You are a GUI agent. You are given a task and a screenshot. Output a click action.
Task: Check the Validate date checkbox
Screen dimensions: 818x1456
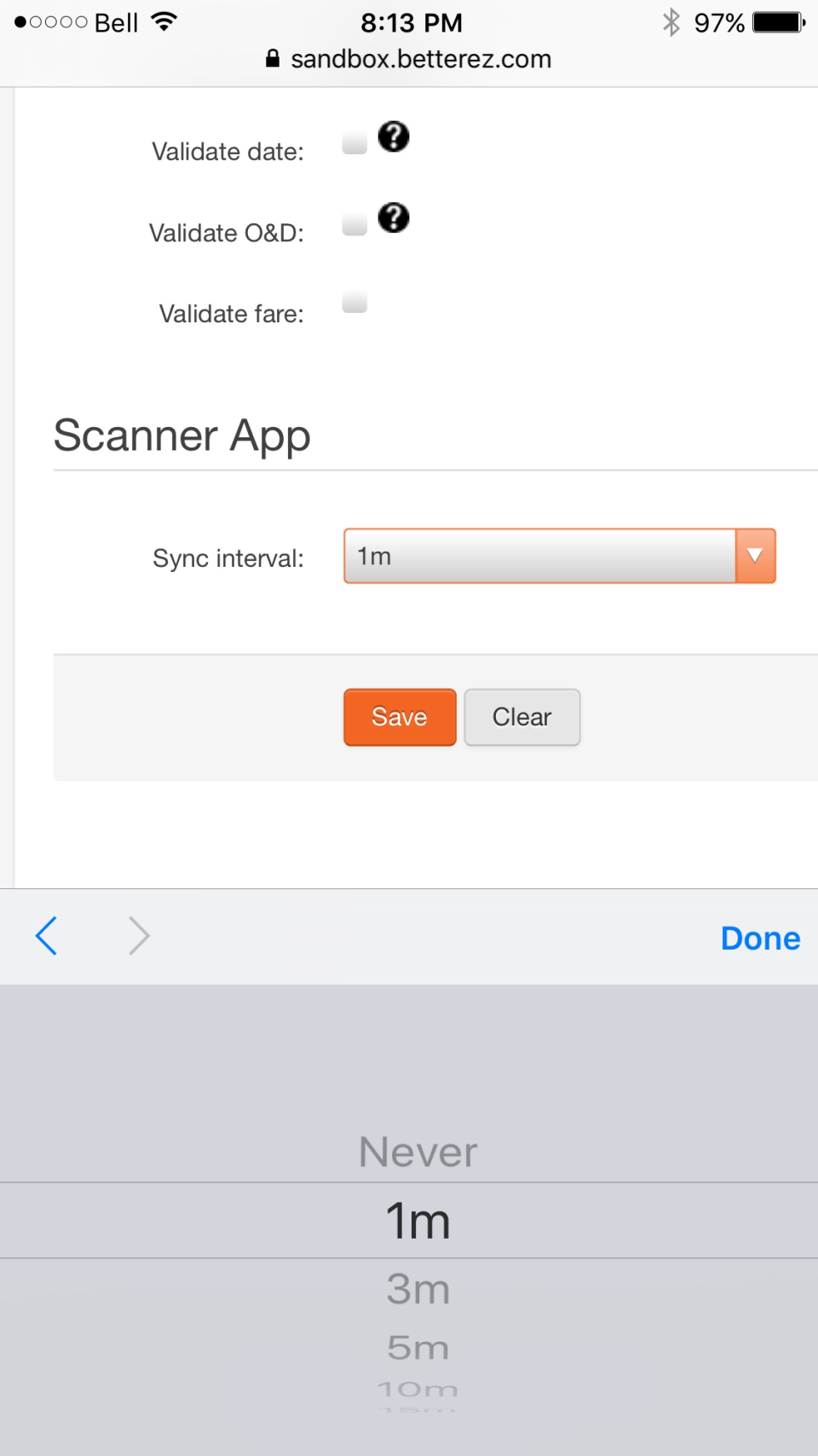point(354,142)
